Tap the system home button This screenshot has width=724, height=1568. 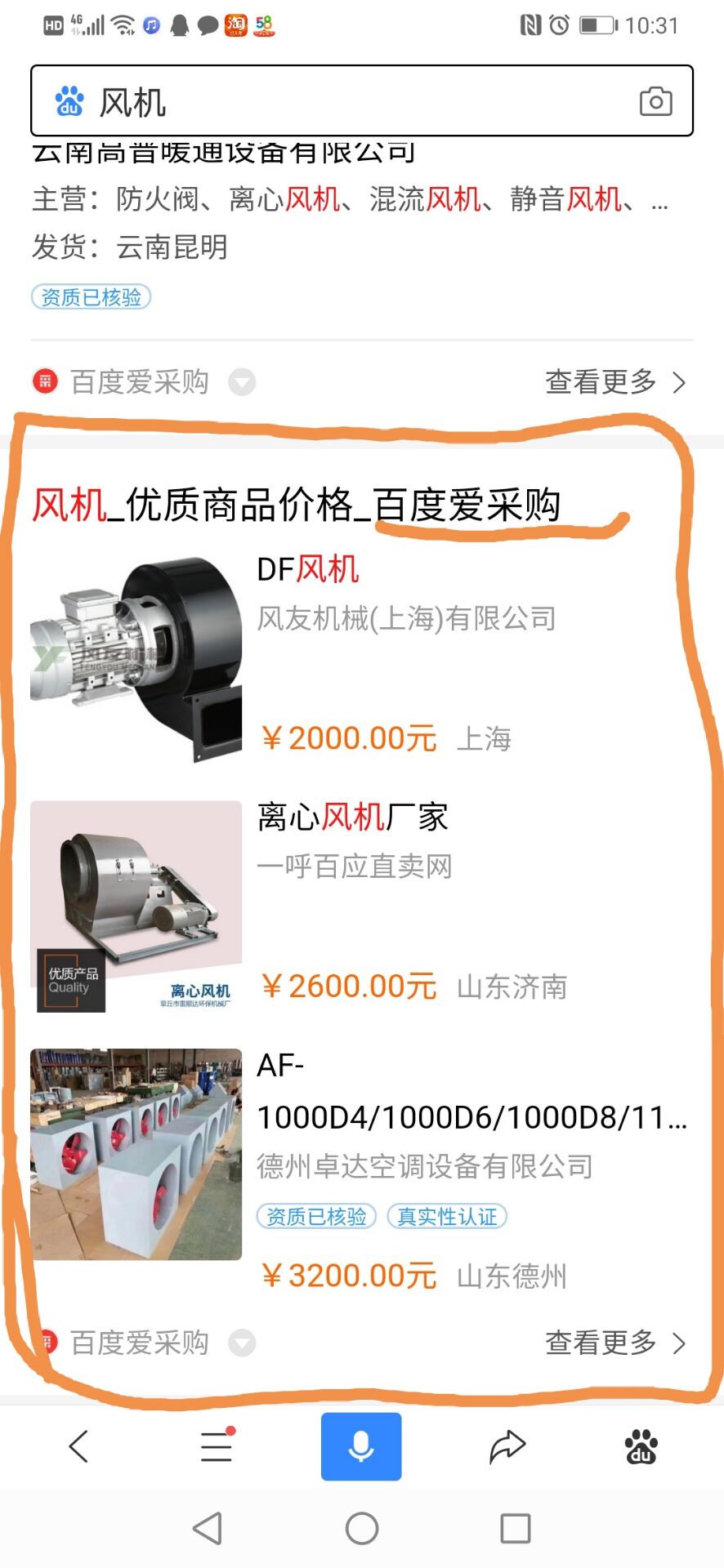click(361, 1528)
